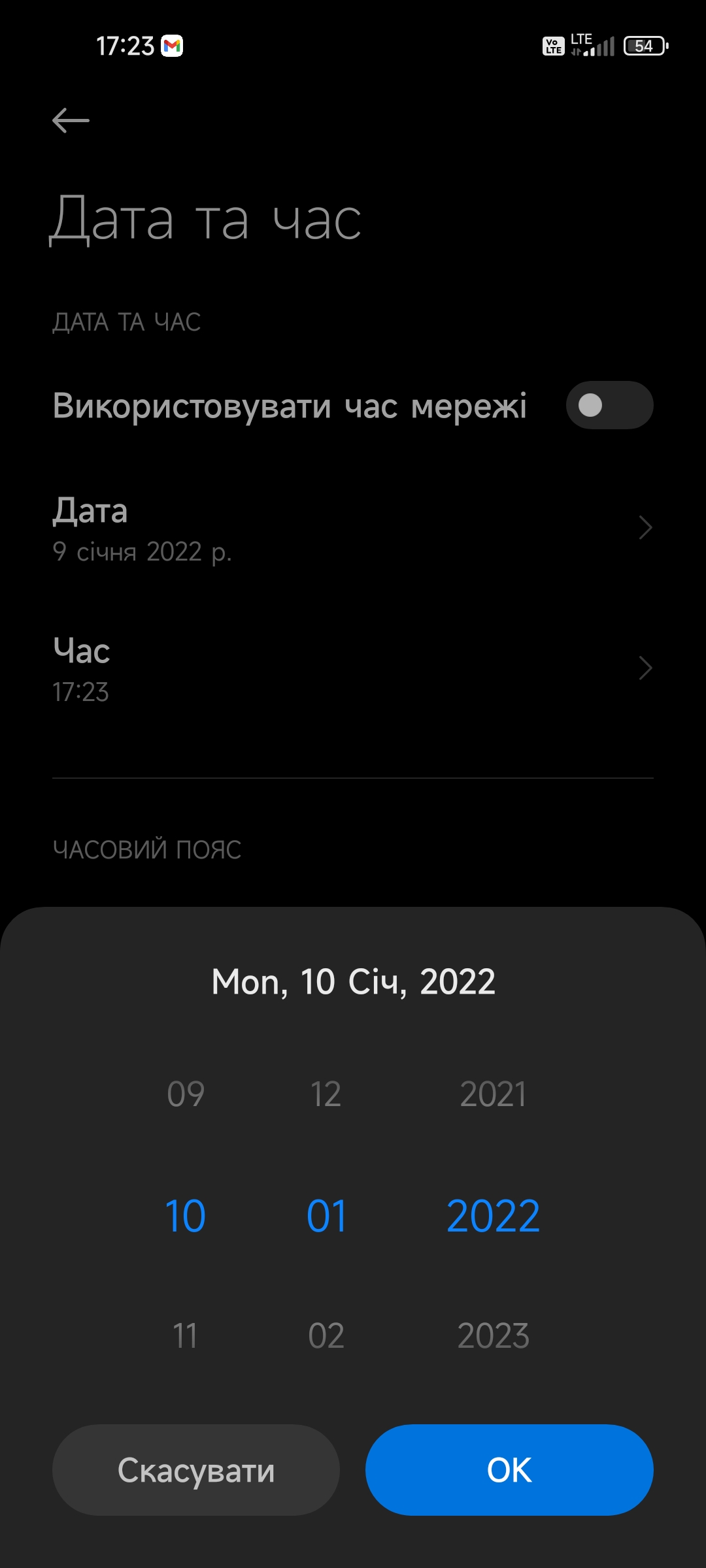This screenshot has width=706, height=1568.
Task: Select day 11 in the picker
Action: point(186,1336)
